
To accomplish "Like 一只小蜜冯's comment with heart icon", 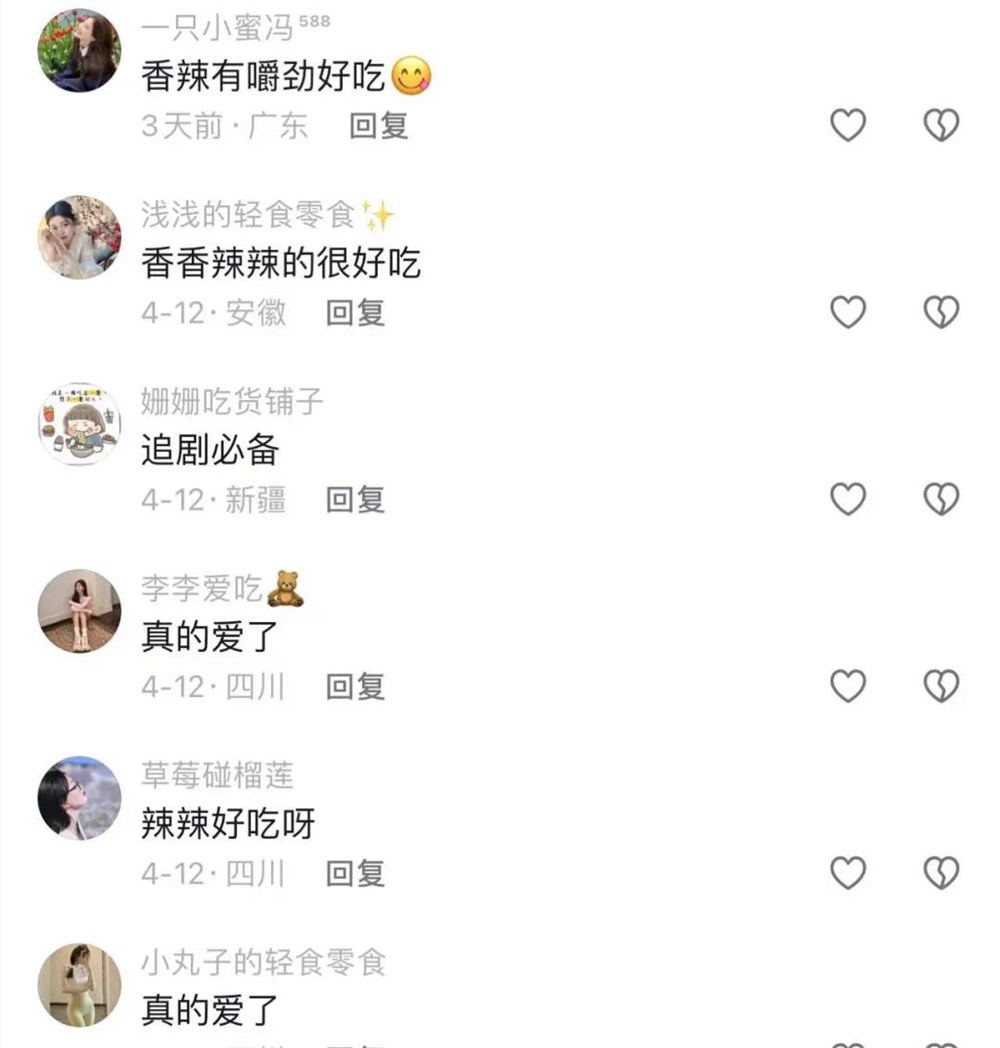I will pos(847,124).
